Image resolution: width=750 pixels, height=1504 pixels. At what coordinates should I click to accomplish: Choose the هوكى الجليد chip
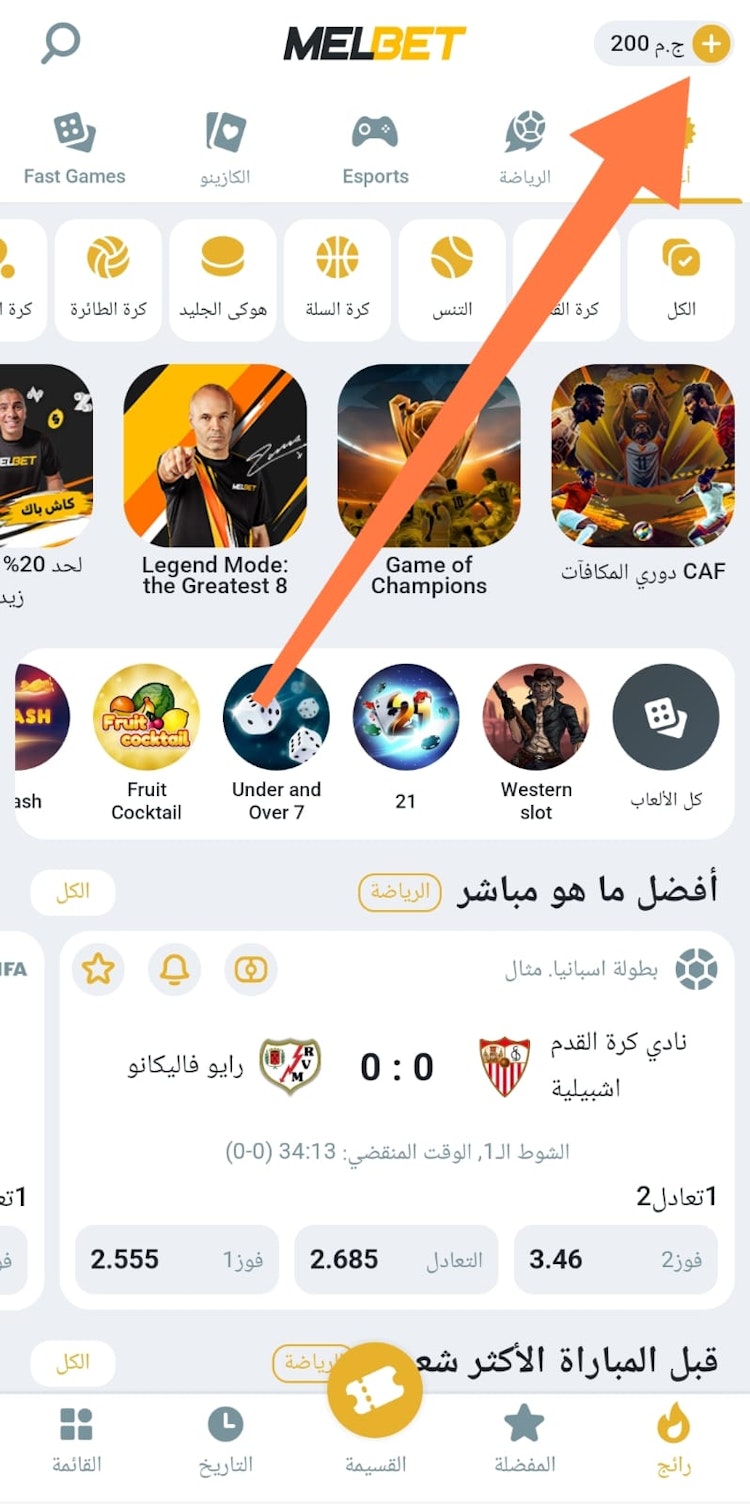[x=223, y=279]
